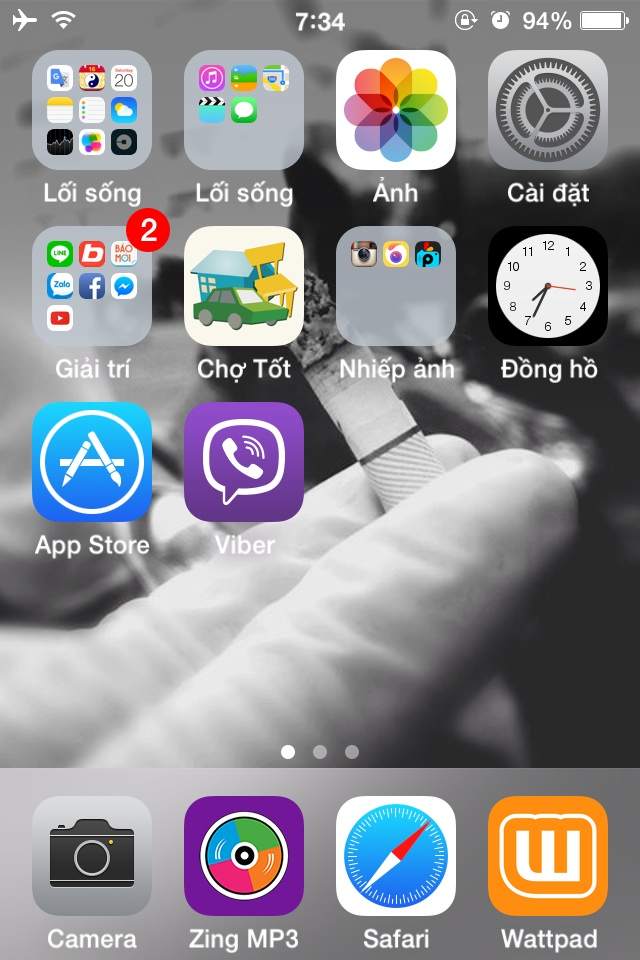Open the Nhiếp ảnh folder
640x960 pixels.
tap(396, 286)
